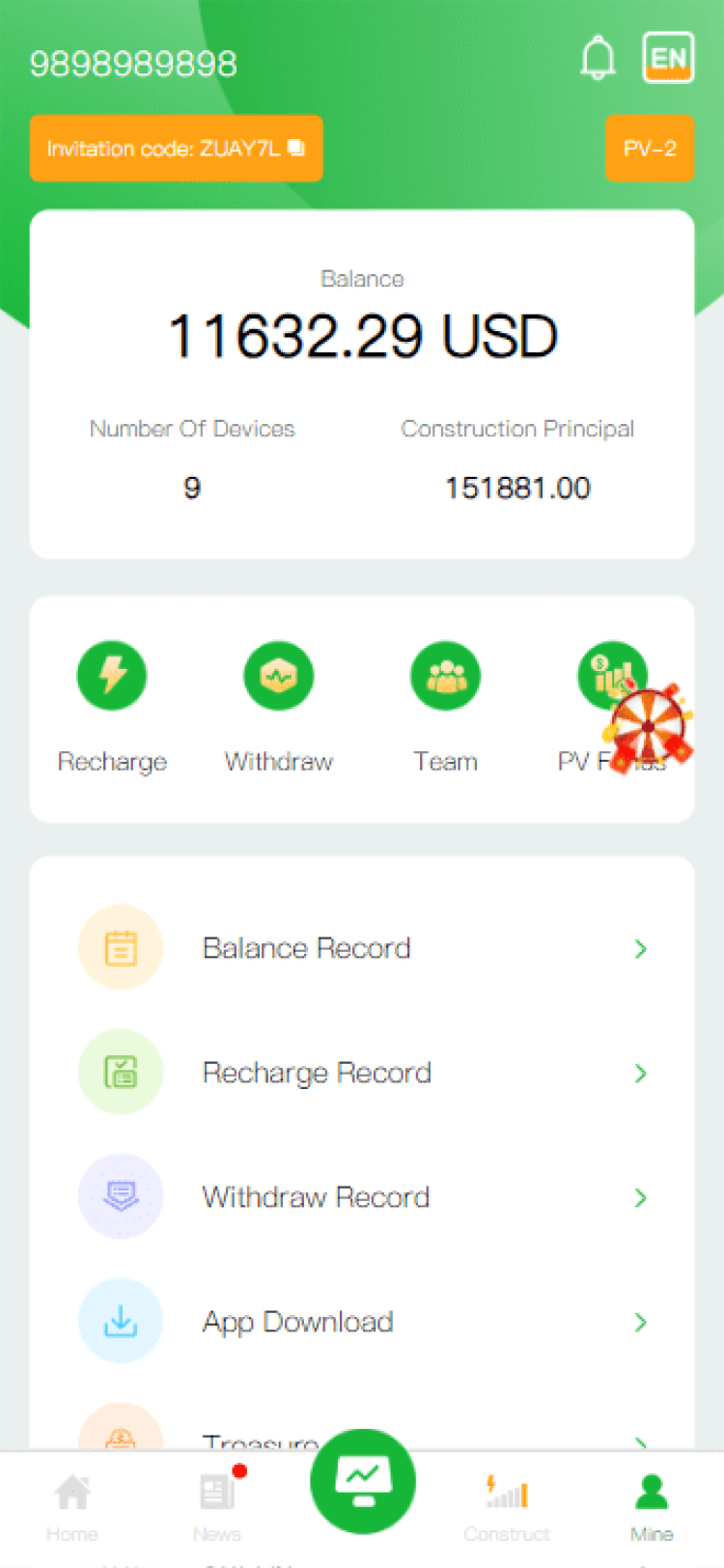Switch to the News tab
The height and width of the screenshot is (1568, 724).
click(x=217, y=1506)
